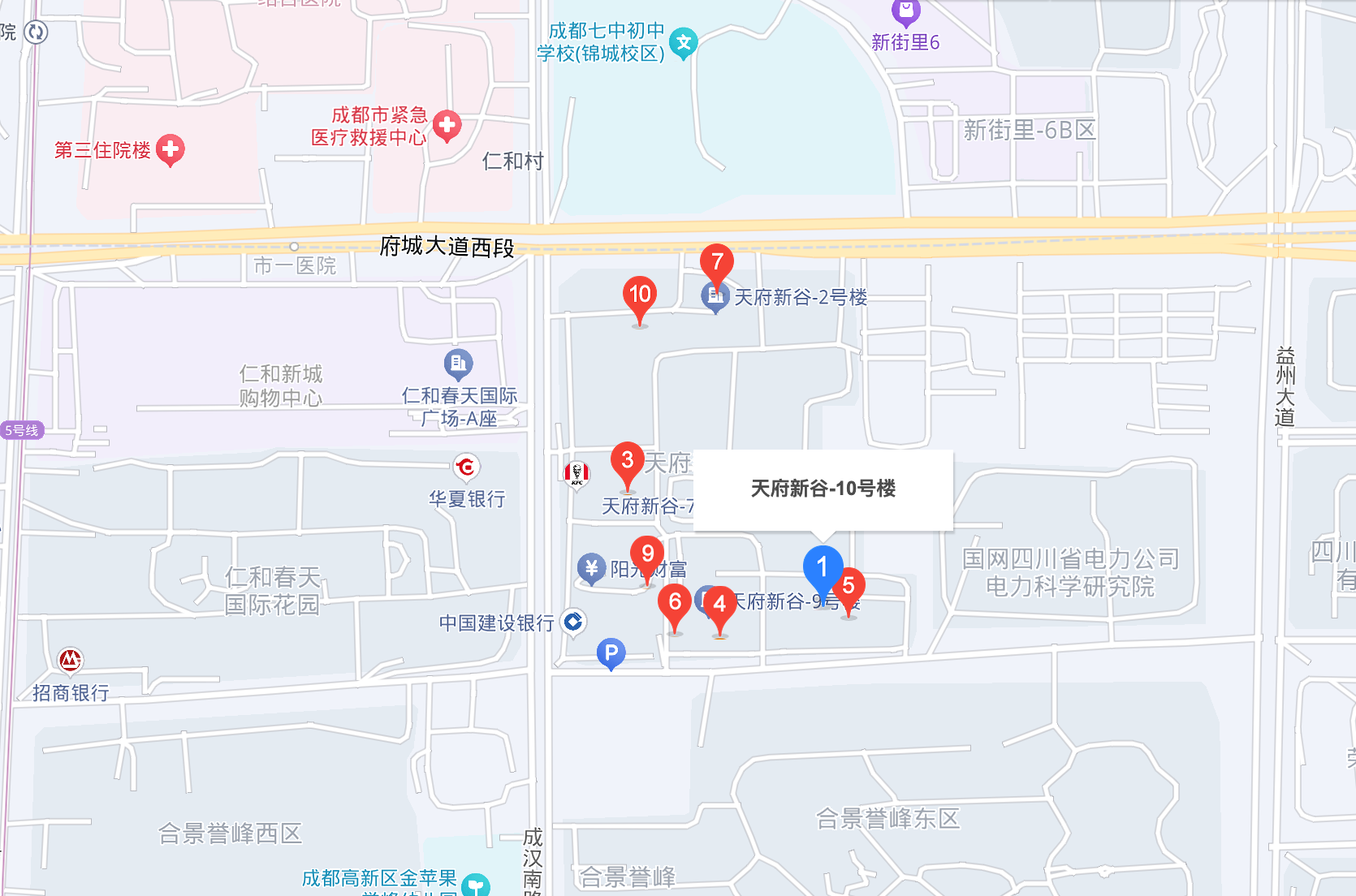Tap the 华夏银行 bank icon
This screenshot has width=1356, height=896.
pyautogui.click(x=466, y=467)
